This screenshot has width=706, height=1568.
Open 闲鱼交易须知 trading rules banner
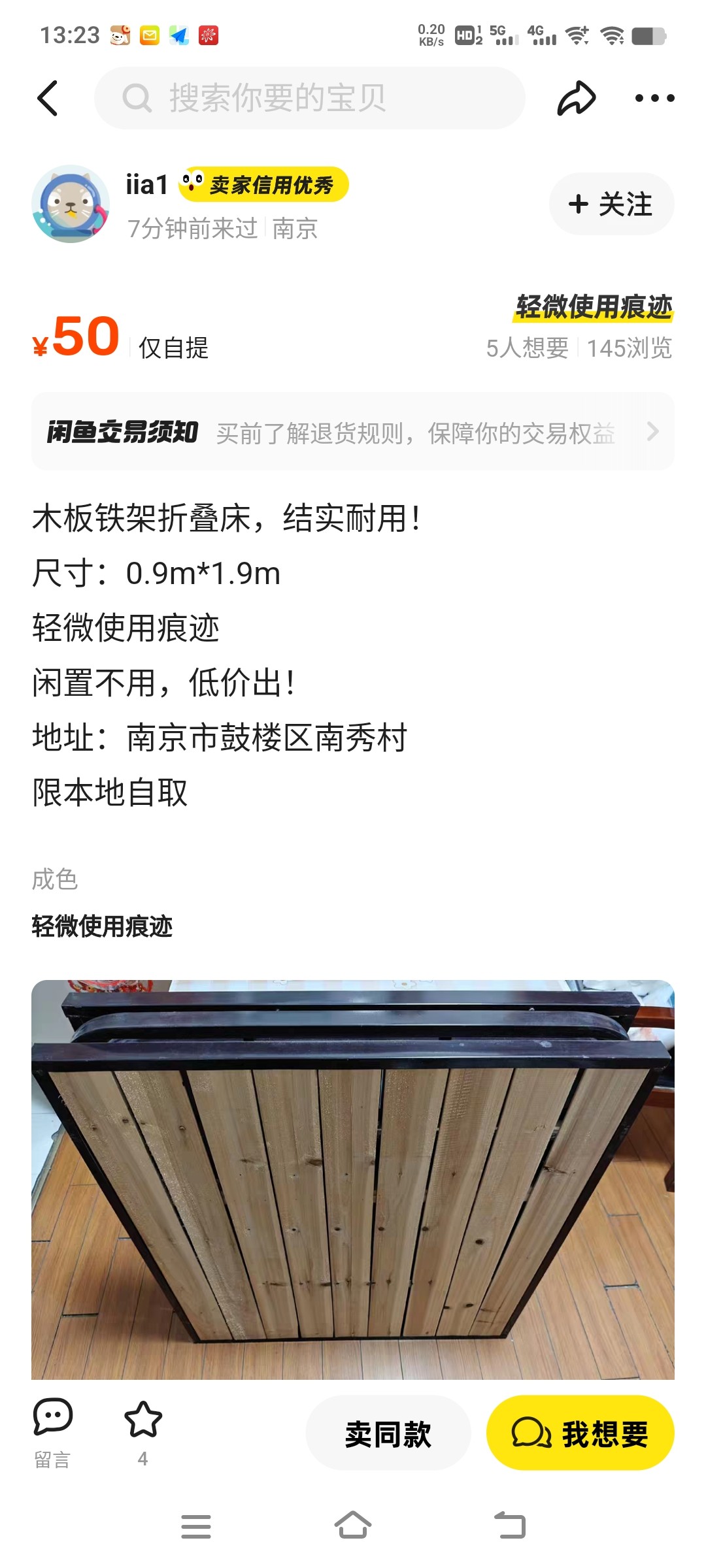tap(352, 432)
